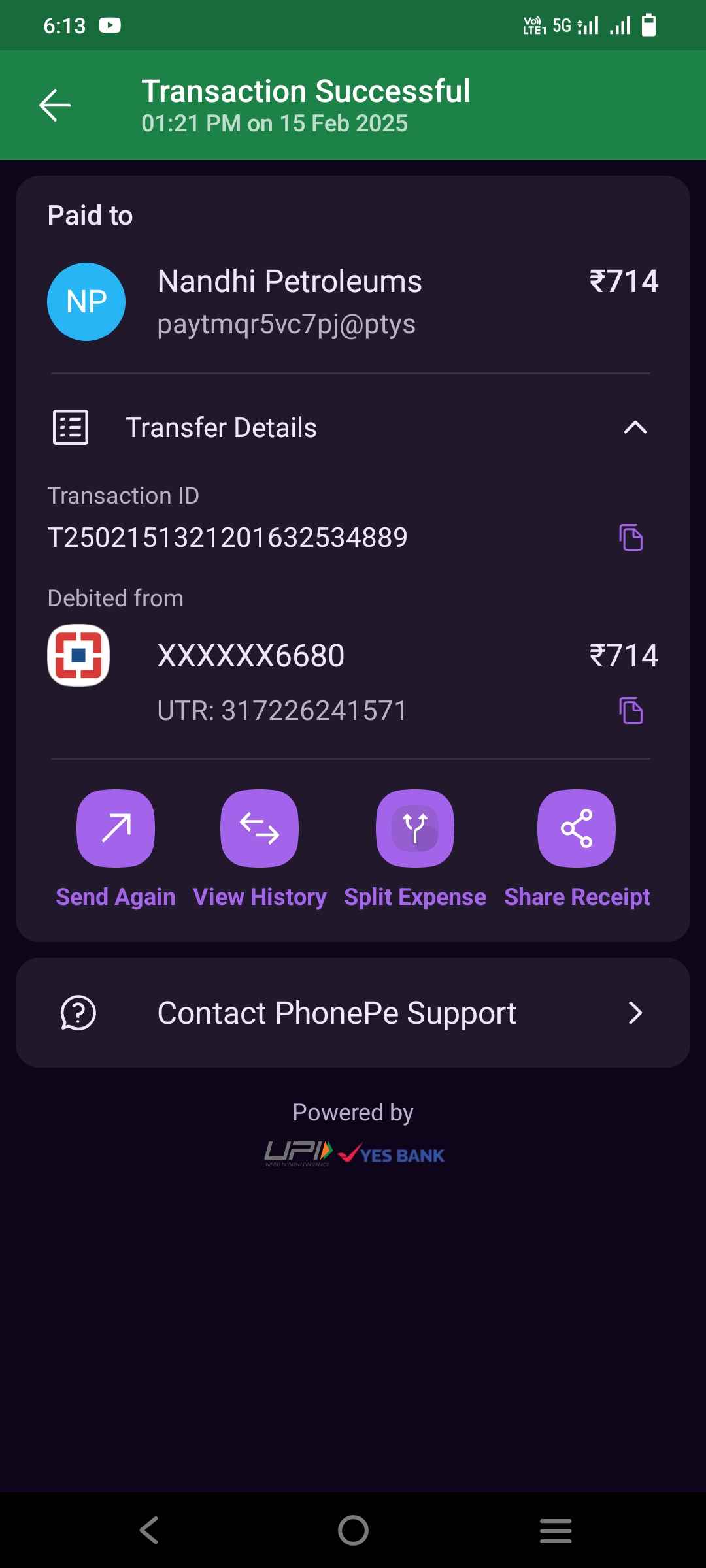Image resolution: width=706 pixels, height=1568 pixels.
Task: Open Nandhi Petroleums payee row
Action: pyautogui.click(x=353, y=302)
